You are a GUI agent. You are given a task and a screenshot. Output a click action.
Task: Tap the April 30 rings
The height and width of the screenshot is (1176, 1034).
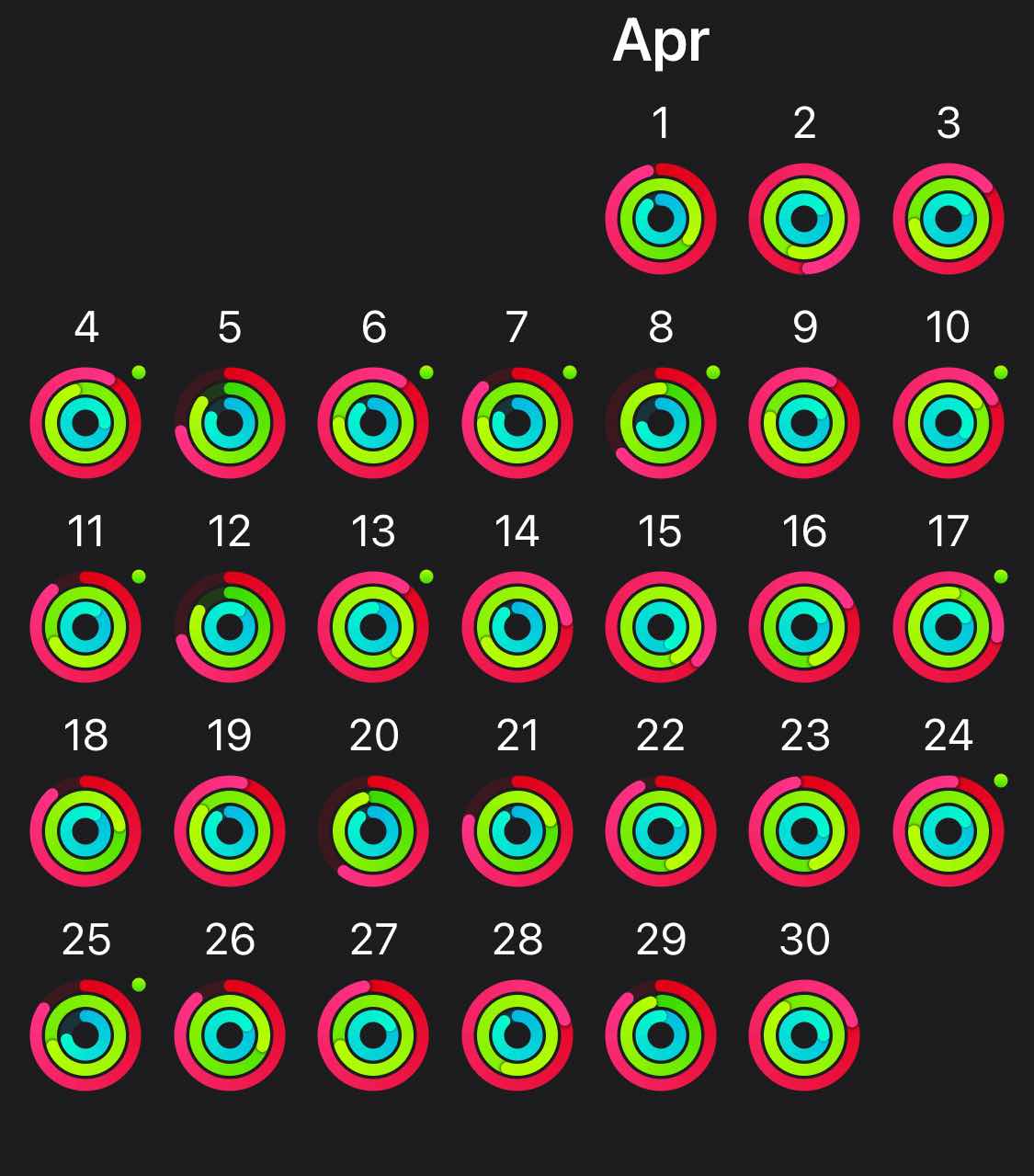click(804, 1035)
